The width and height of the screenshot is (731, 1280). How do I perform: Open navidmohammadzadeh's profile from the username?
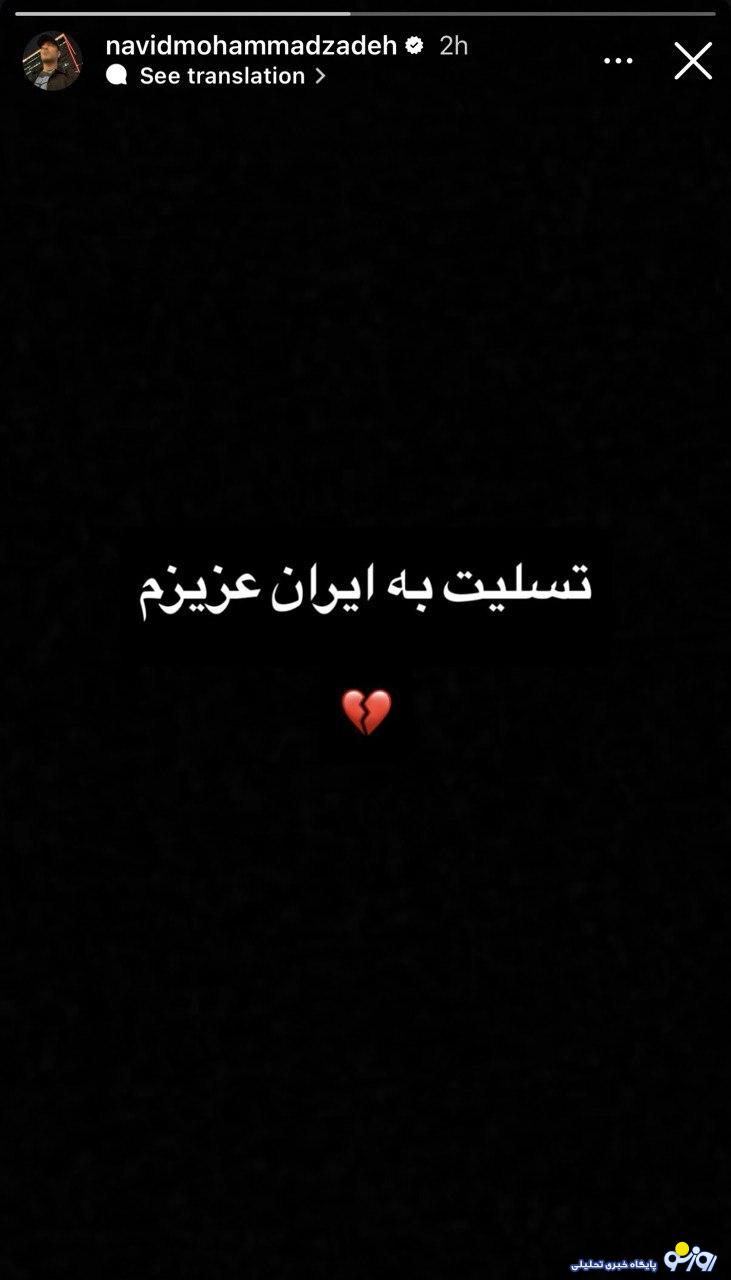click(251, 45)
